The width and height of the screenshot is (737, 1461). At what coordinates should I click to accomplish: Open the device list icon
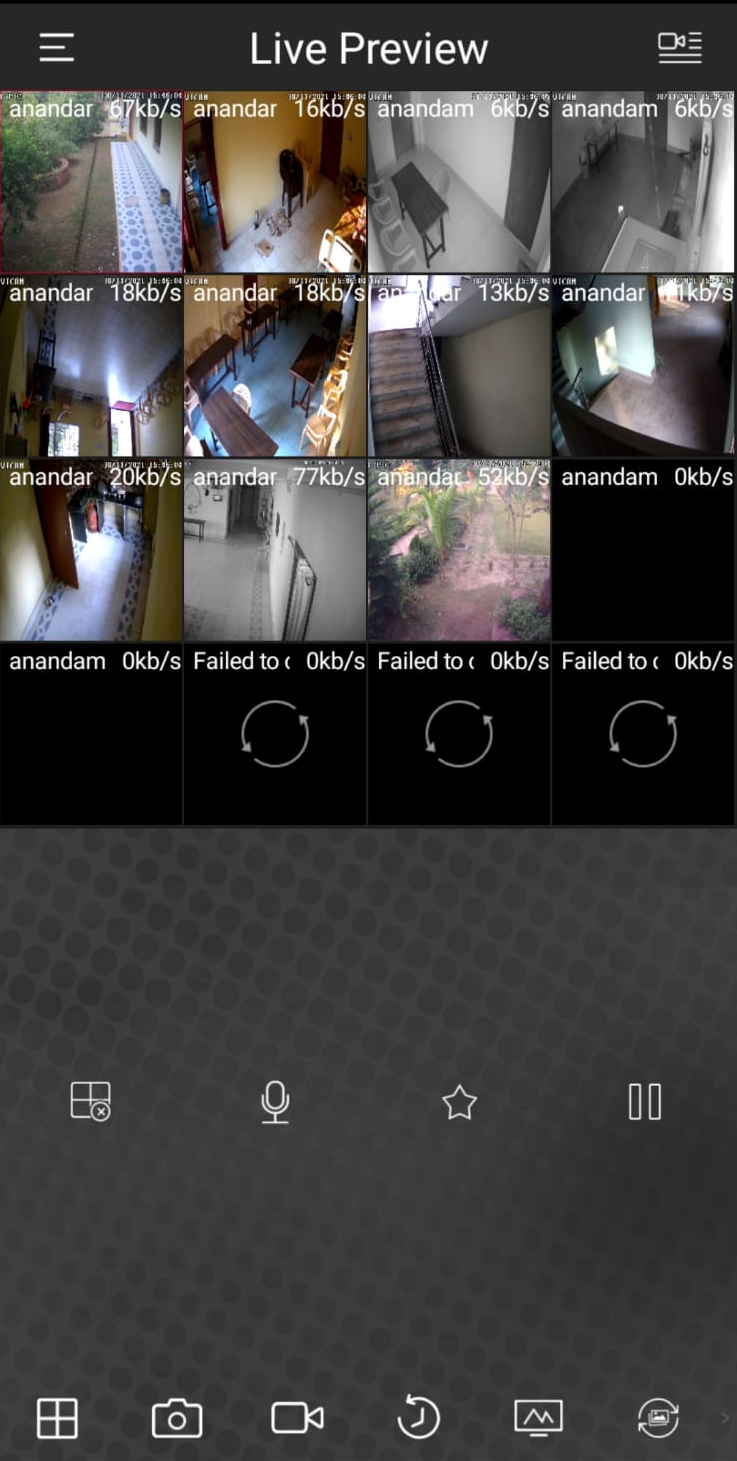(679, 47)
